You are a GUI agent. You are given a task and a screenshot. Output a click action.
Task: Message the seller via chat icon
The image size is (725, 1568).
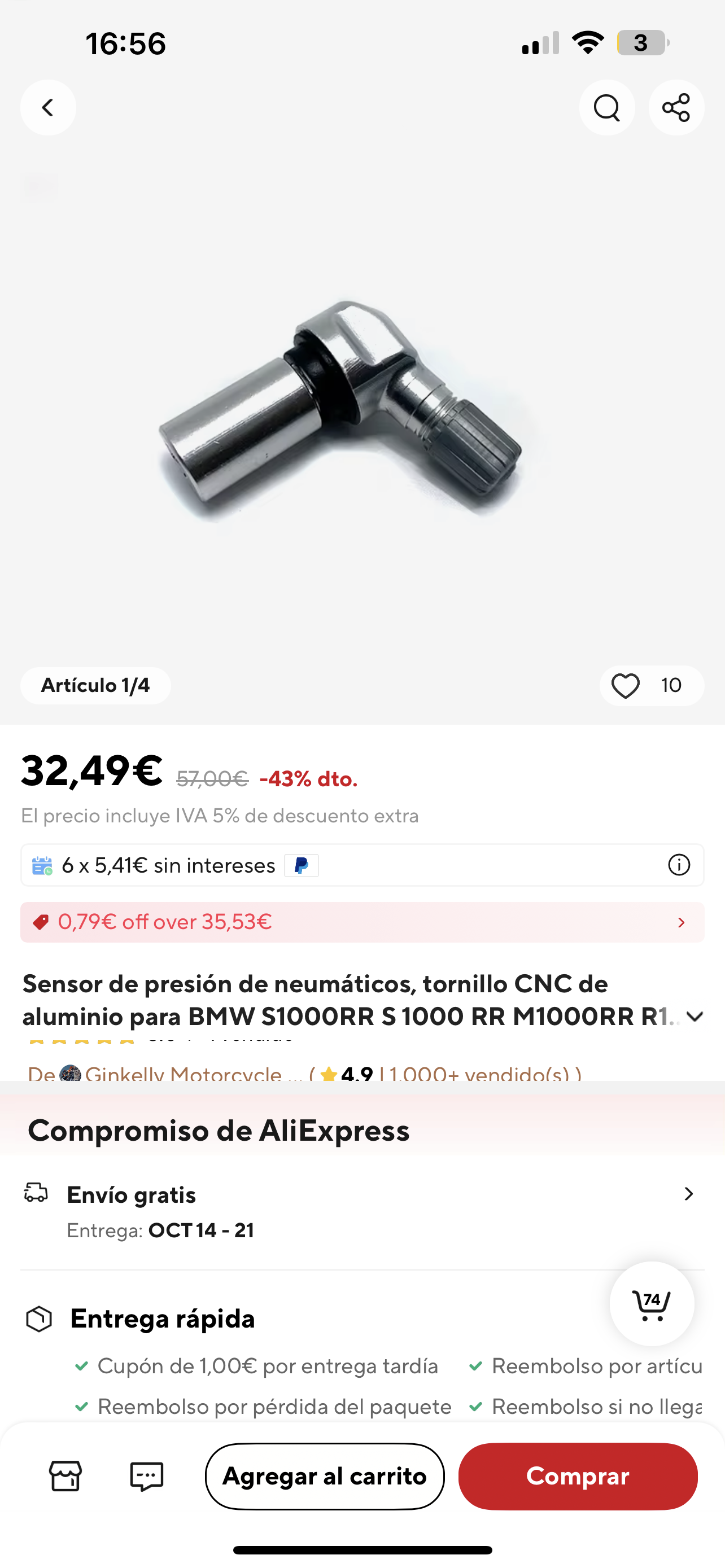point(147,1476)
